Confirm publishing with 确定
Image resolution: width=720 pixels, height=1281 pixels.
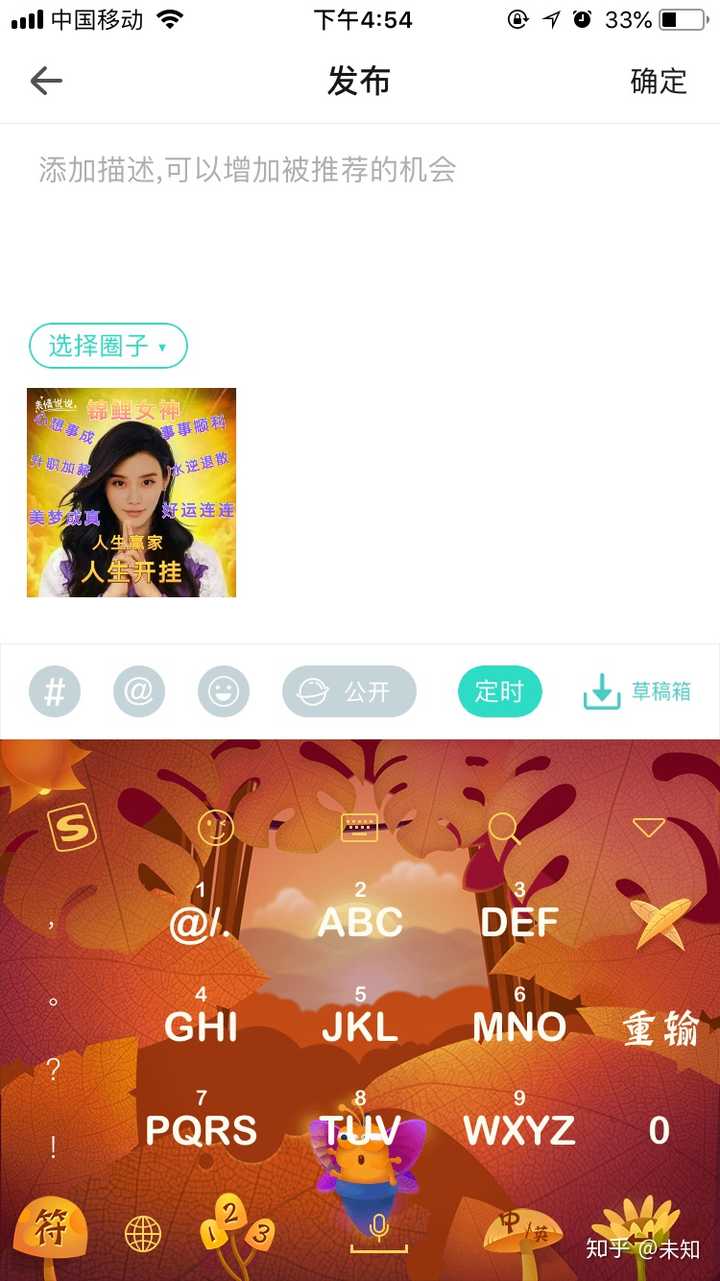click(659, 81)
